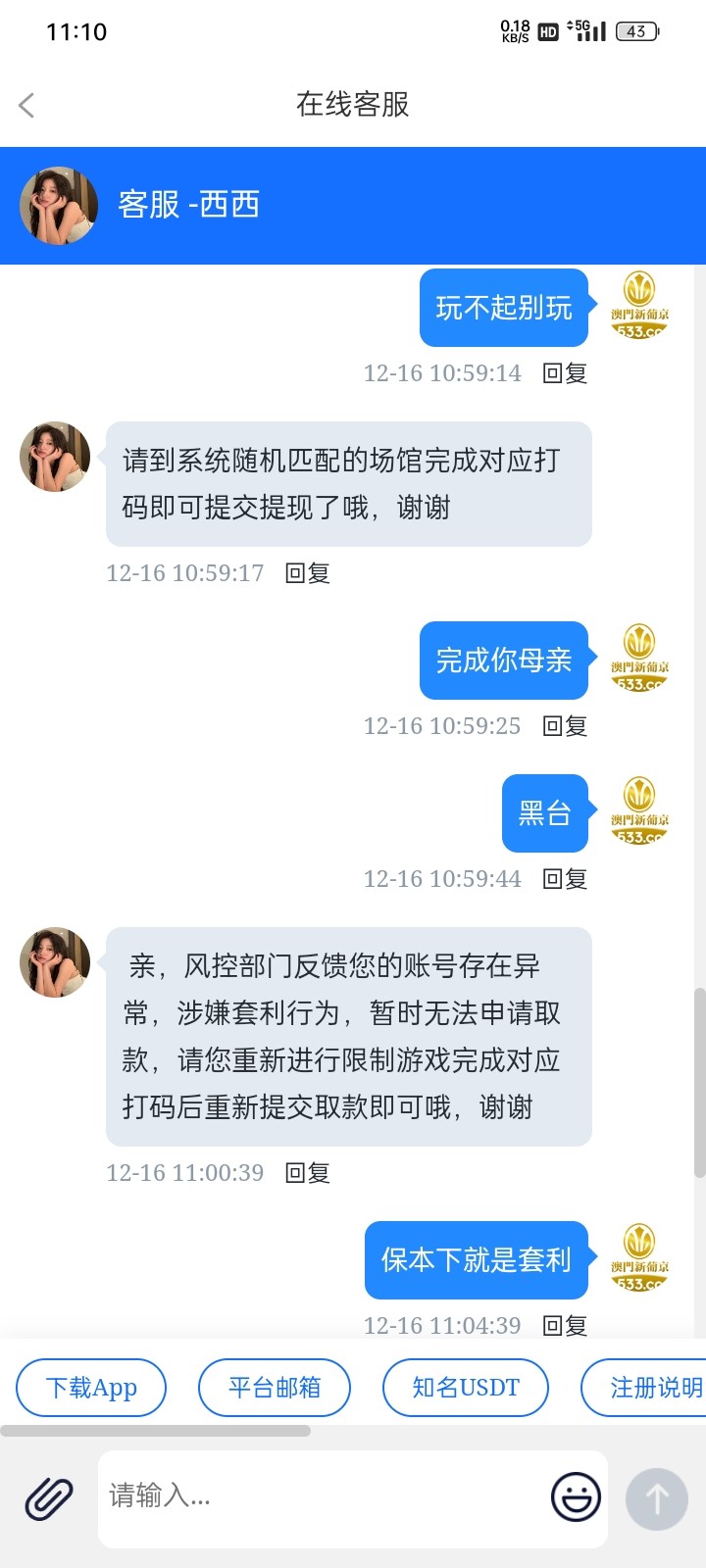
Task: Focus the 请输入 message field
Action: [x=324, y=1496]
